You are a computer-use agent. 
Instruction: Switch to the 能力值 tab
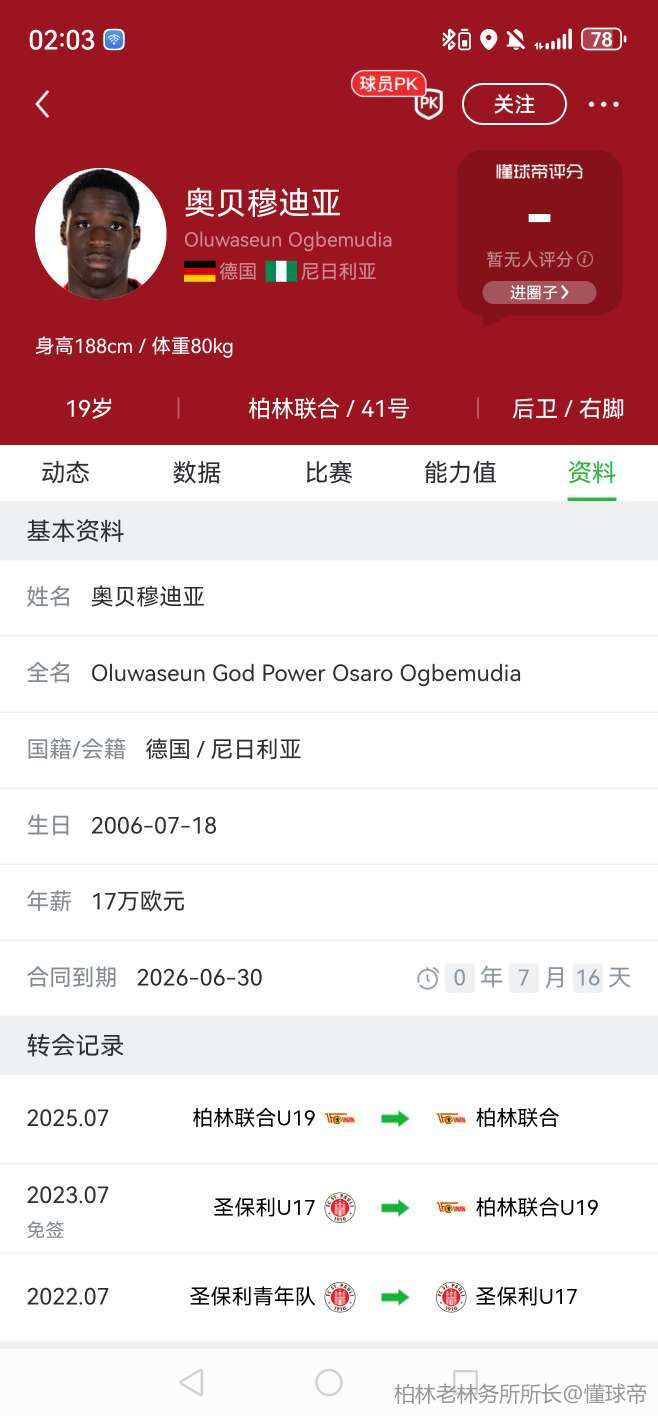[x=460, y=472]
